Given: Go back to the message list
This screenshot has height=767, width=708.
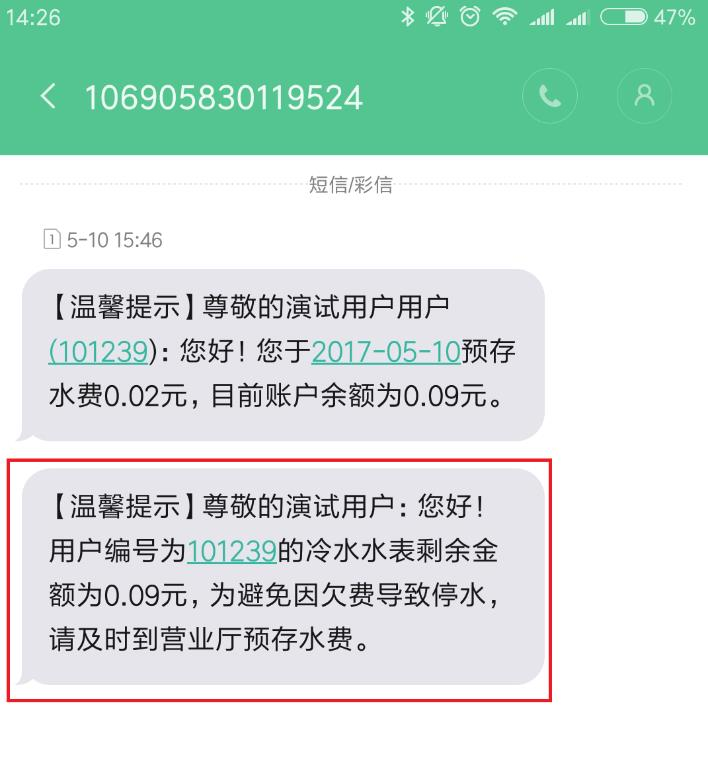Looking at the screenshot, I should point(47,96).
